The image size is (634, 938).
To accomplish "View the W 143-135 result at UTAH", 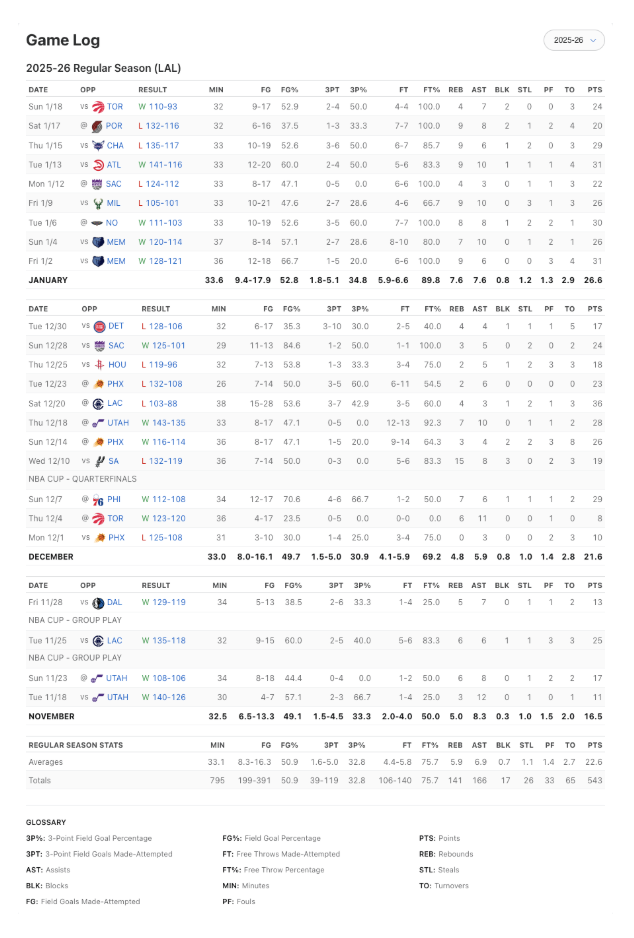I will [162, 423].
